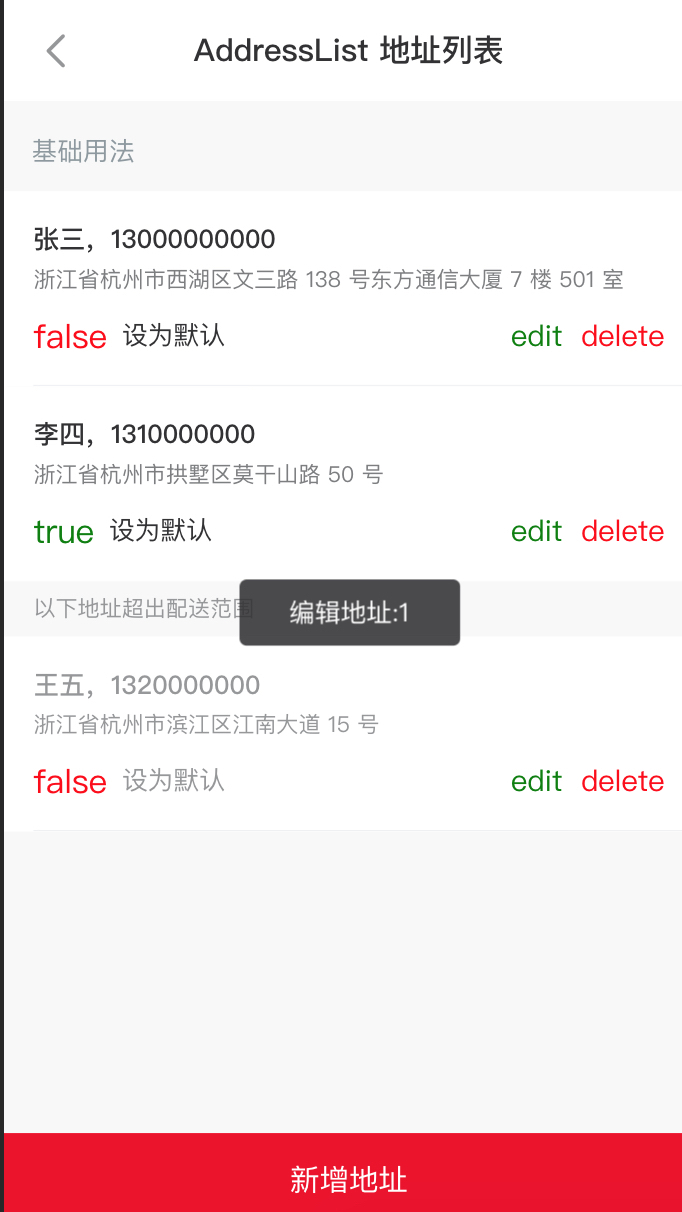The height and width of the screenshot is (1212, 682).
Task: Delete 张三's address
Action: [x=622, y=337]
